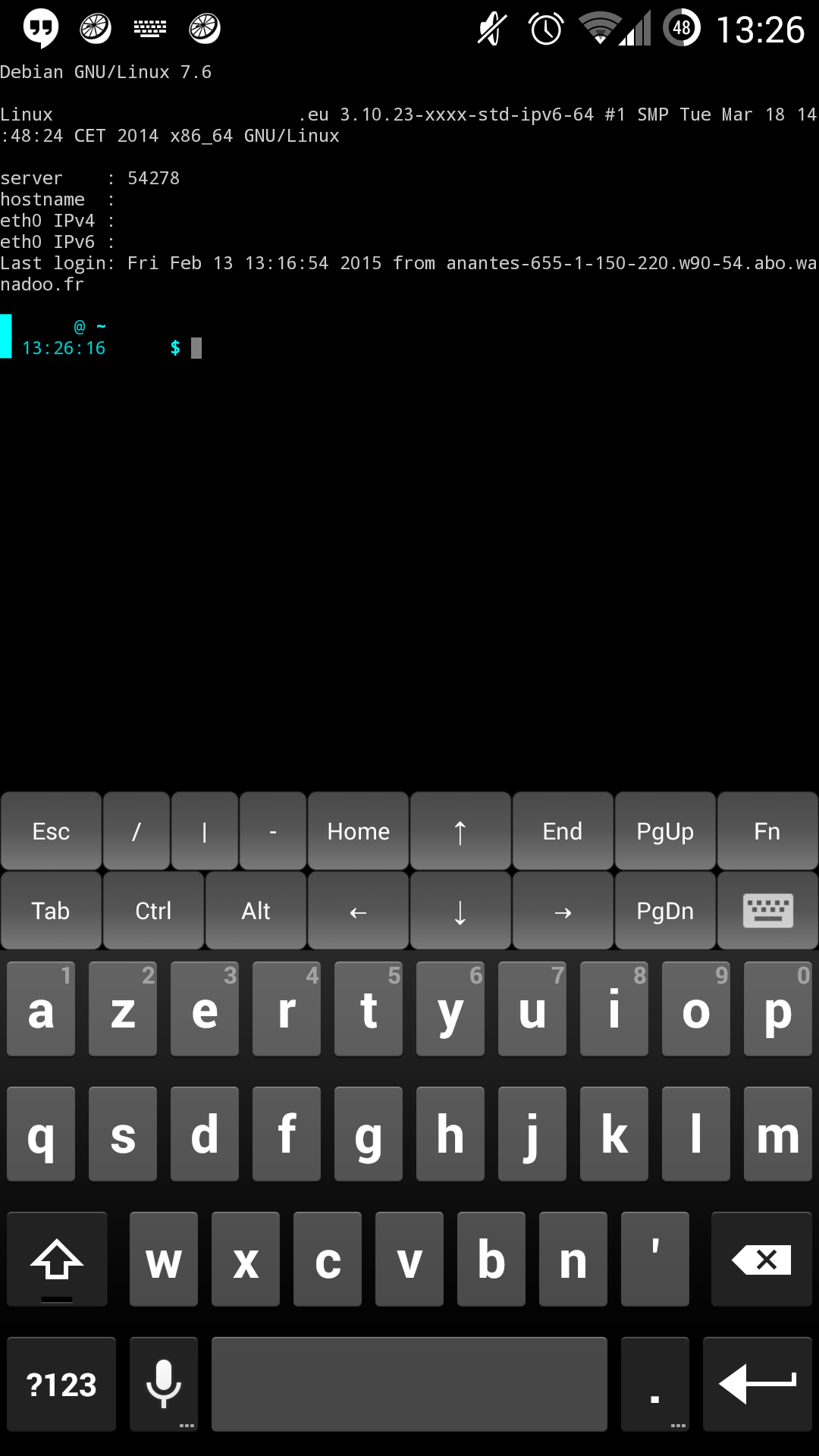Move cursor right with right arrow key
Screen dimensions: 819x1456
[563, 911]
